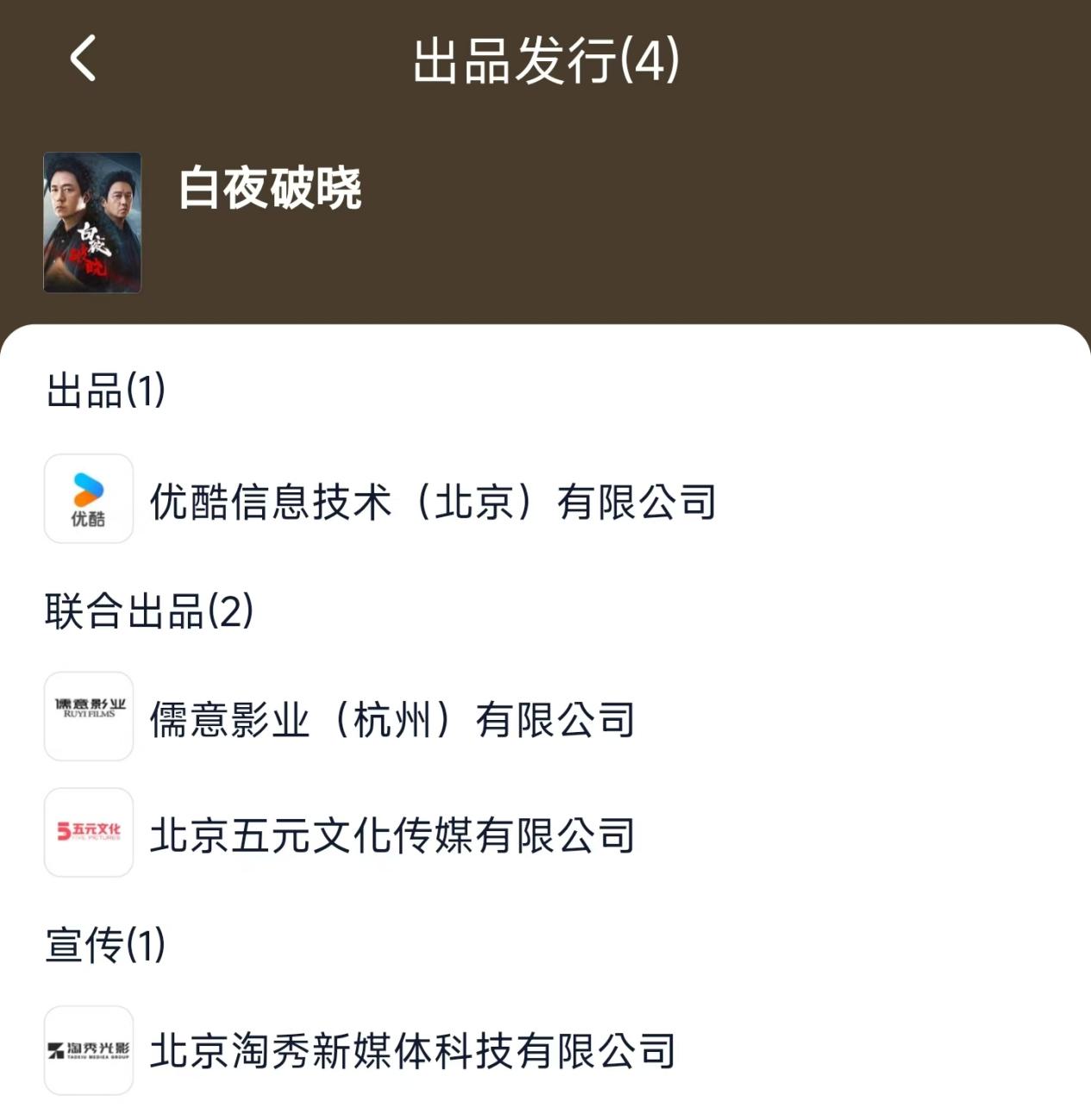Select 北京五元文化传媒有限公司 entry

(392, 834)
